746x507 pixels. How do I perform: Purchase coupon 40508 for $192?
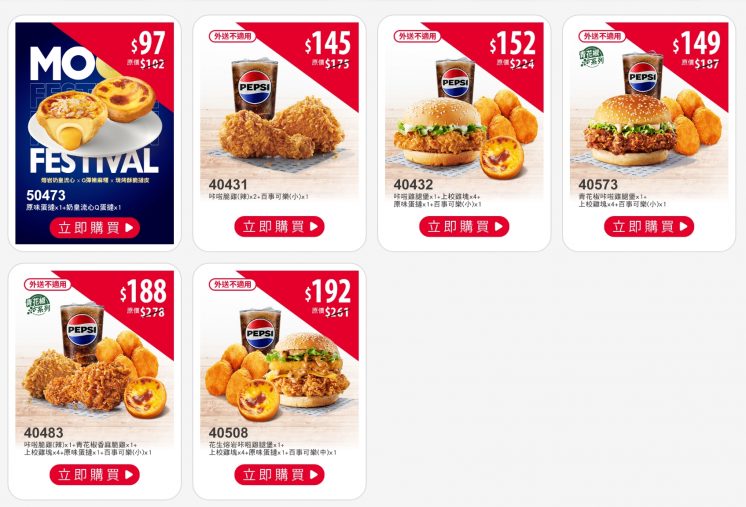click(280, 474)
